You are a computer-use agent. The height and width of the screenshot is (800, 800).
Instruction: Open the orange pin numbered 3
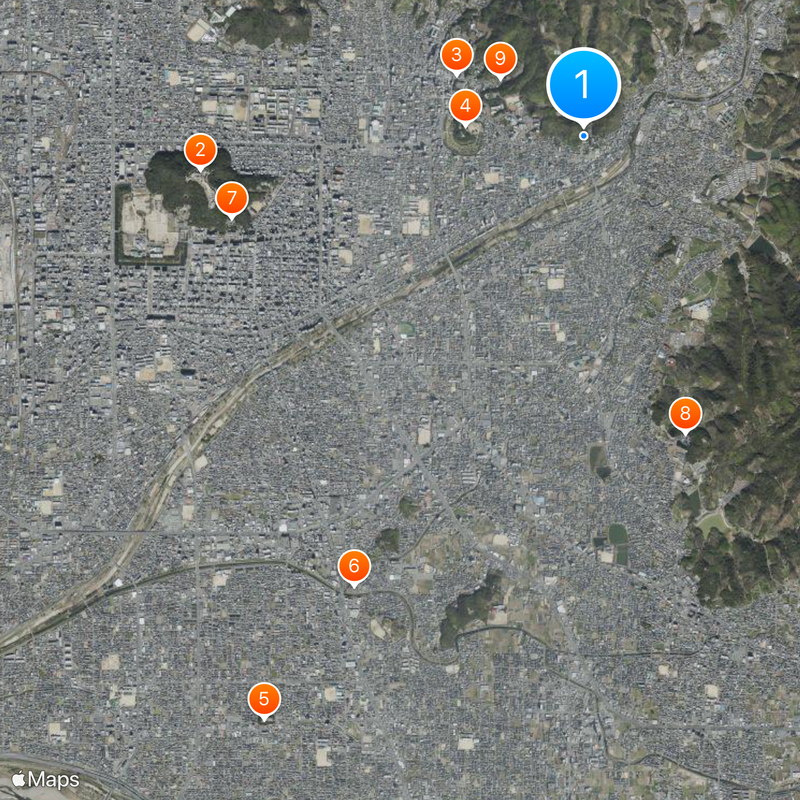pos(457,55)
